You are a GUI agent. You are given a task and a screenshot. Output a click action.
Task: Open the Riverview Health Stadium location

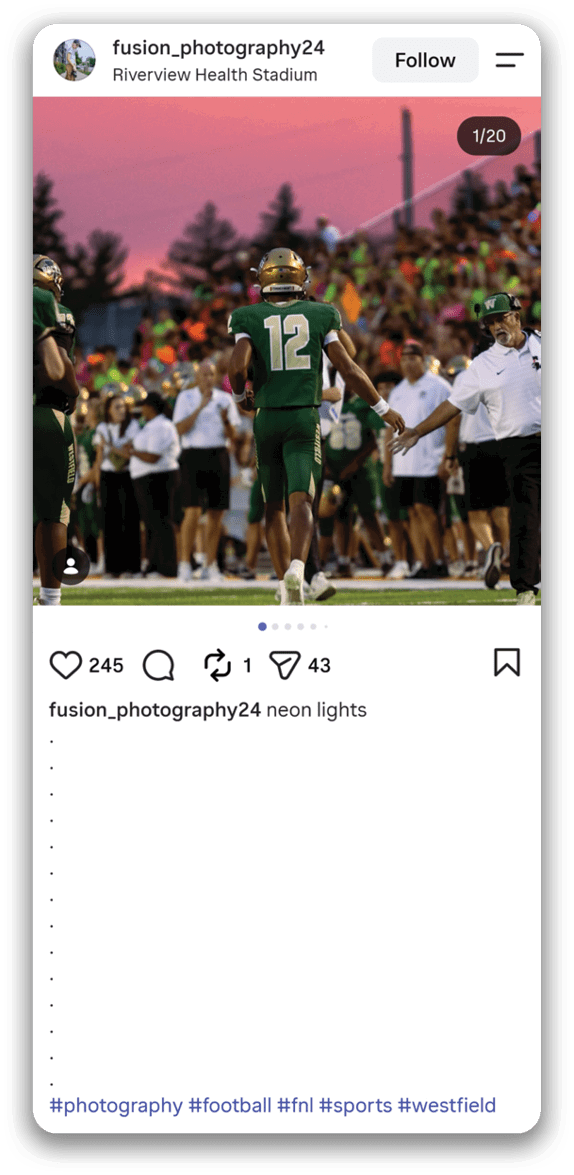pyautogui.click(x=214, y=75)
